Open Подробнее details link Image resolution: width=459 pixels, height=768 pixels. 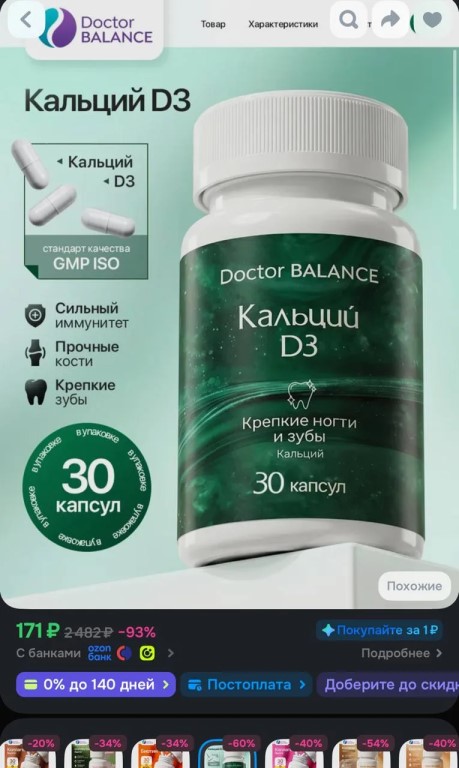(402, 653)
